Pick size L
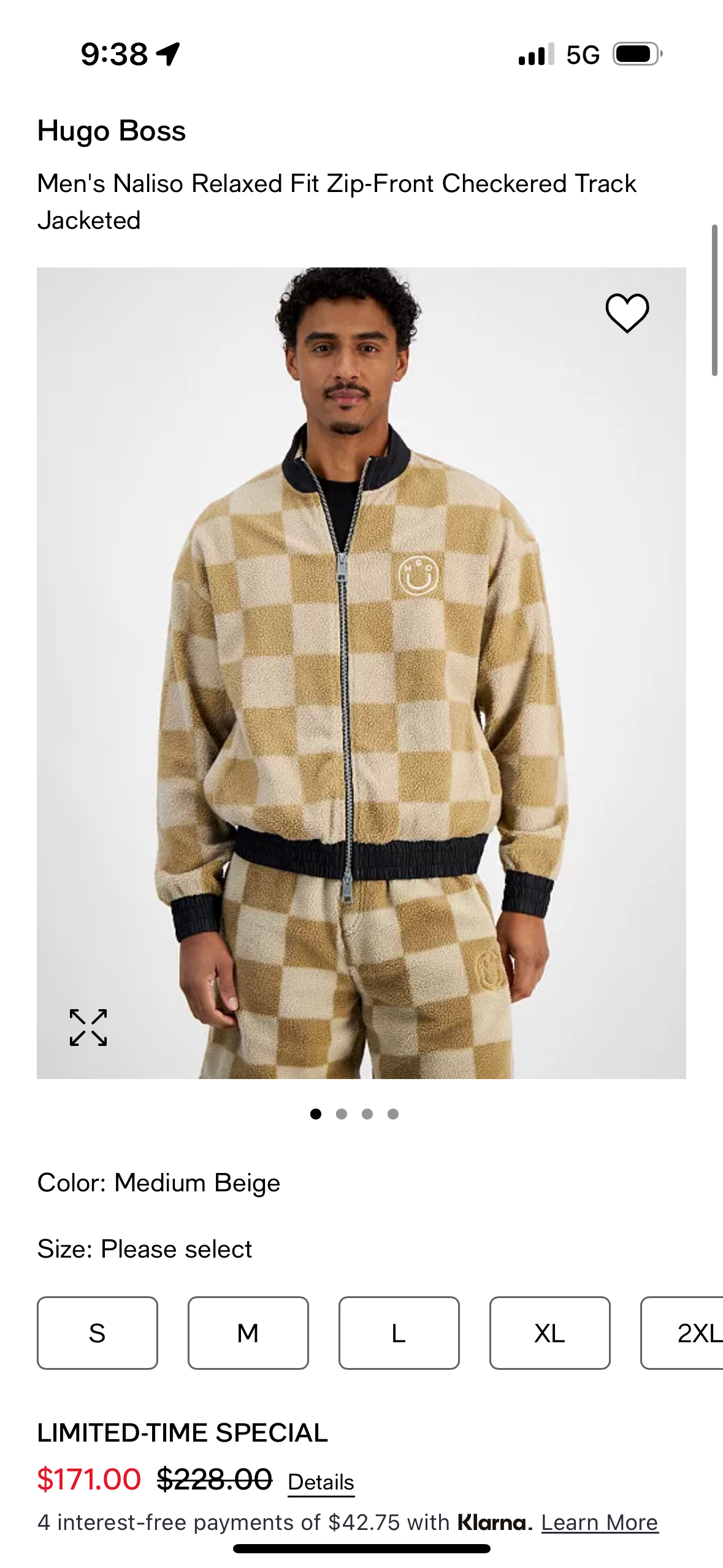 point(399,1333)
